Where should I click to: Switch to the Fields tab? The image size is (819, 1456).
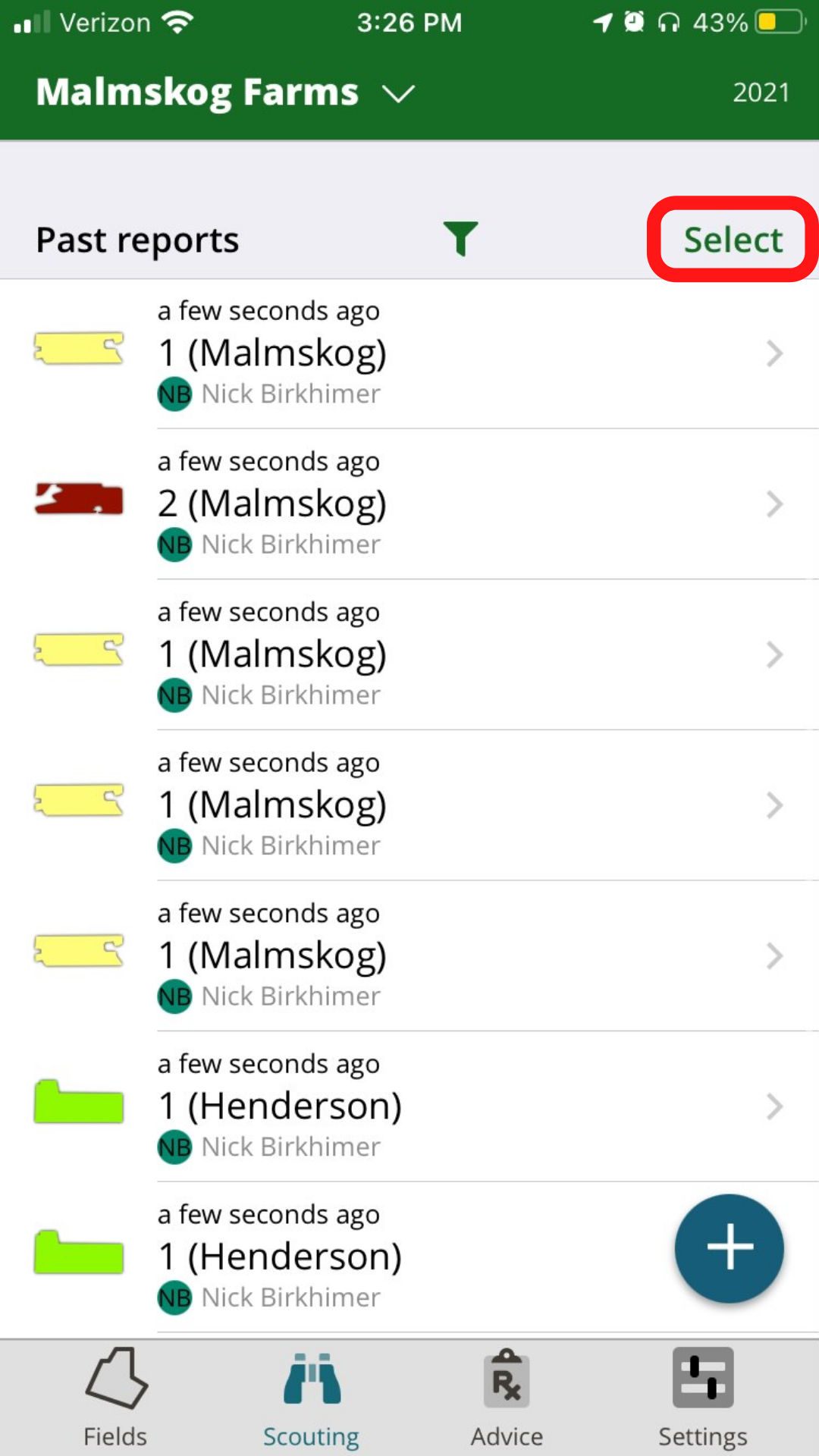pos(115,1398)
